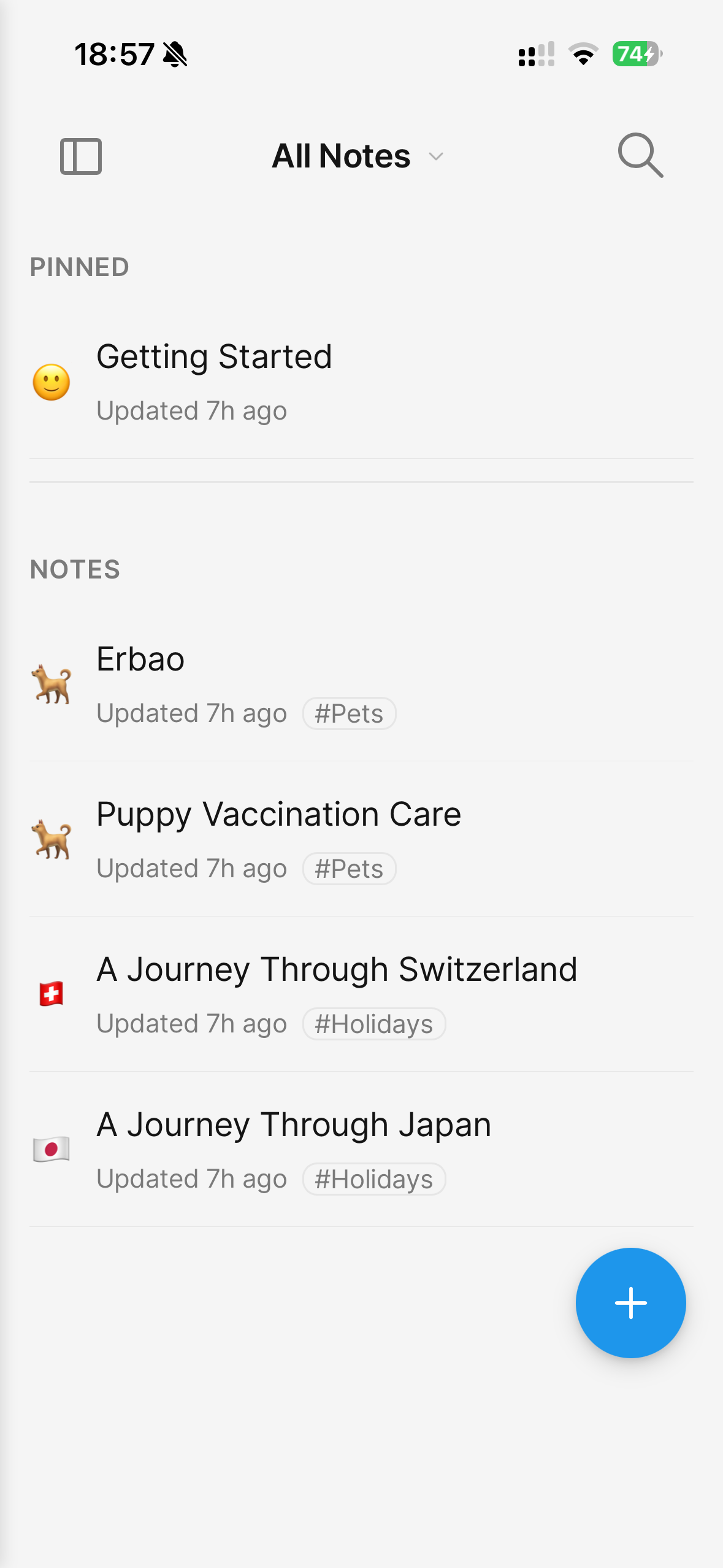Tap the battery indicator showing 74
The width and height of the screenshot is (723, 1568).
(636, 55)
